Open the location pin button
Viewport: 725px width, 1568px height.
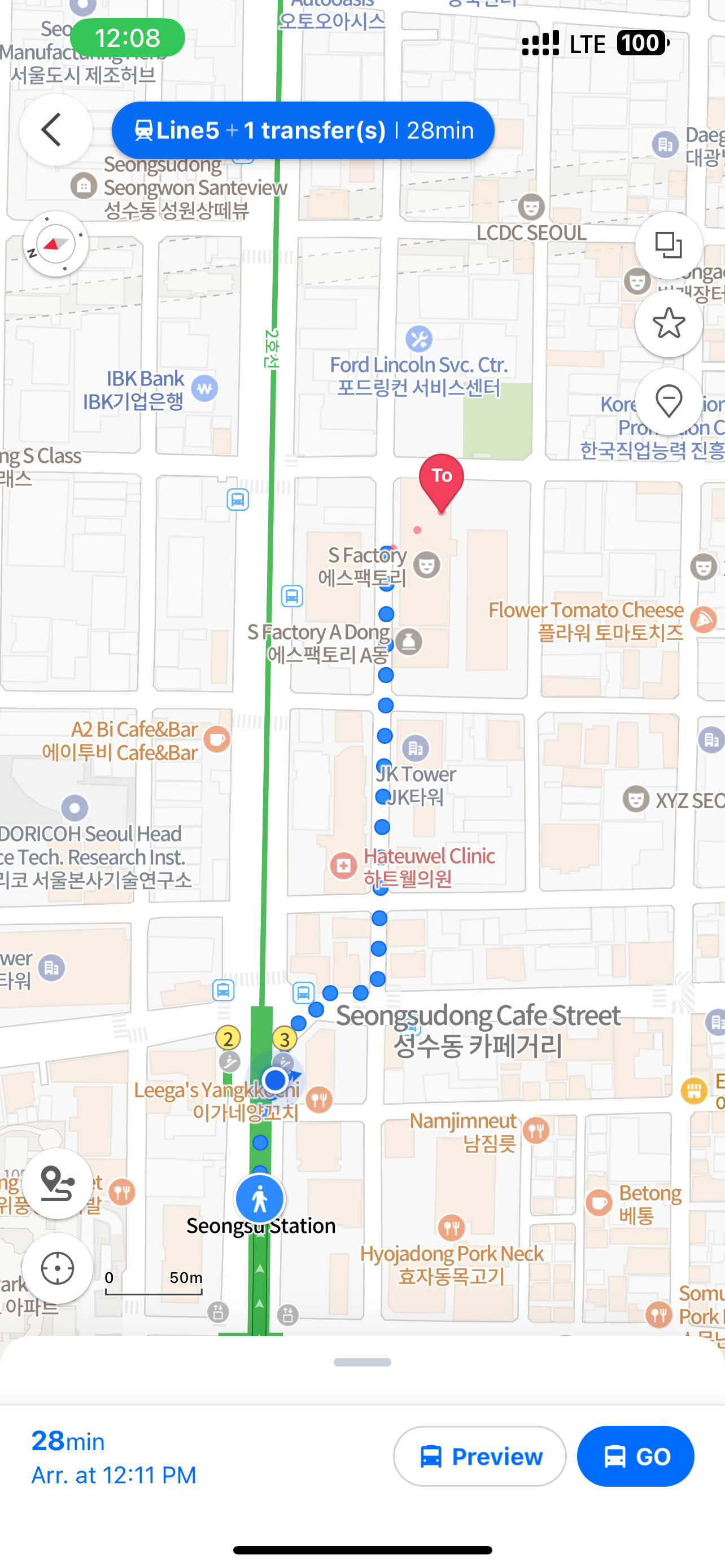point(669,401)
